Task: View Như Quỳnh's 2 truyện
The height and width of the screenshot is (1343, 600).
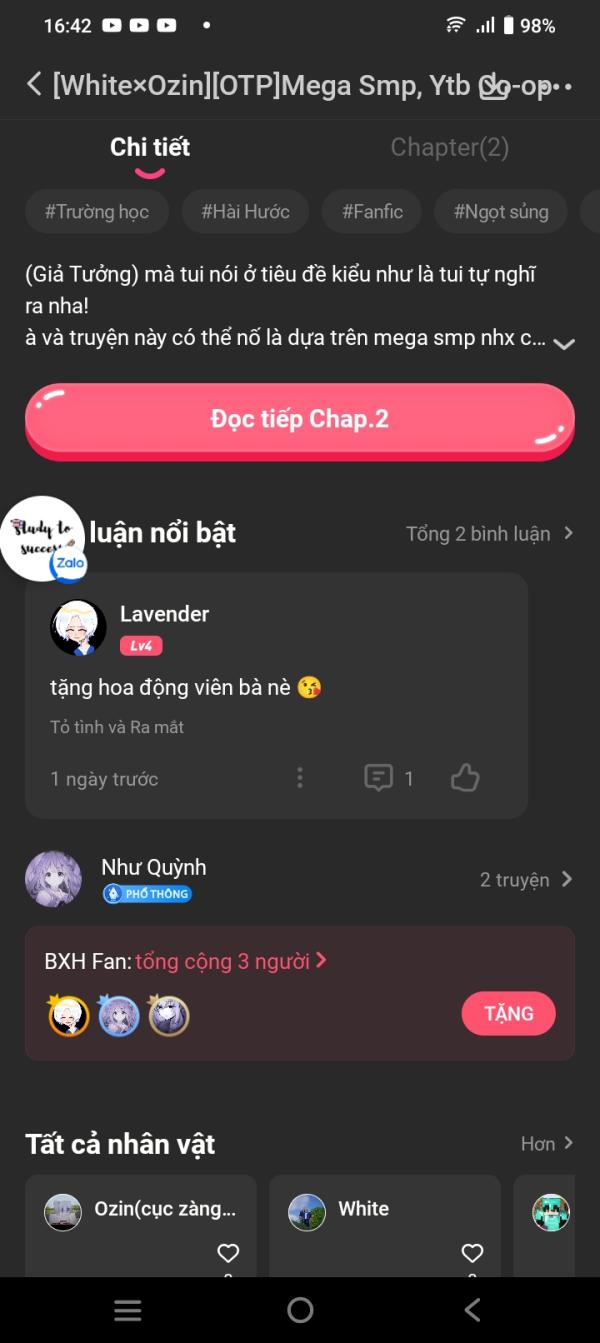Action: click(x=525, y=880)
